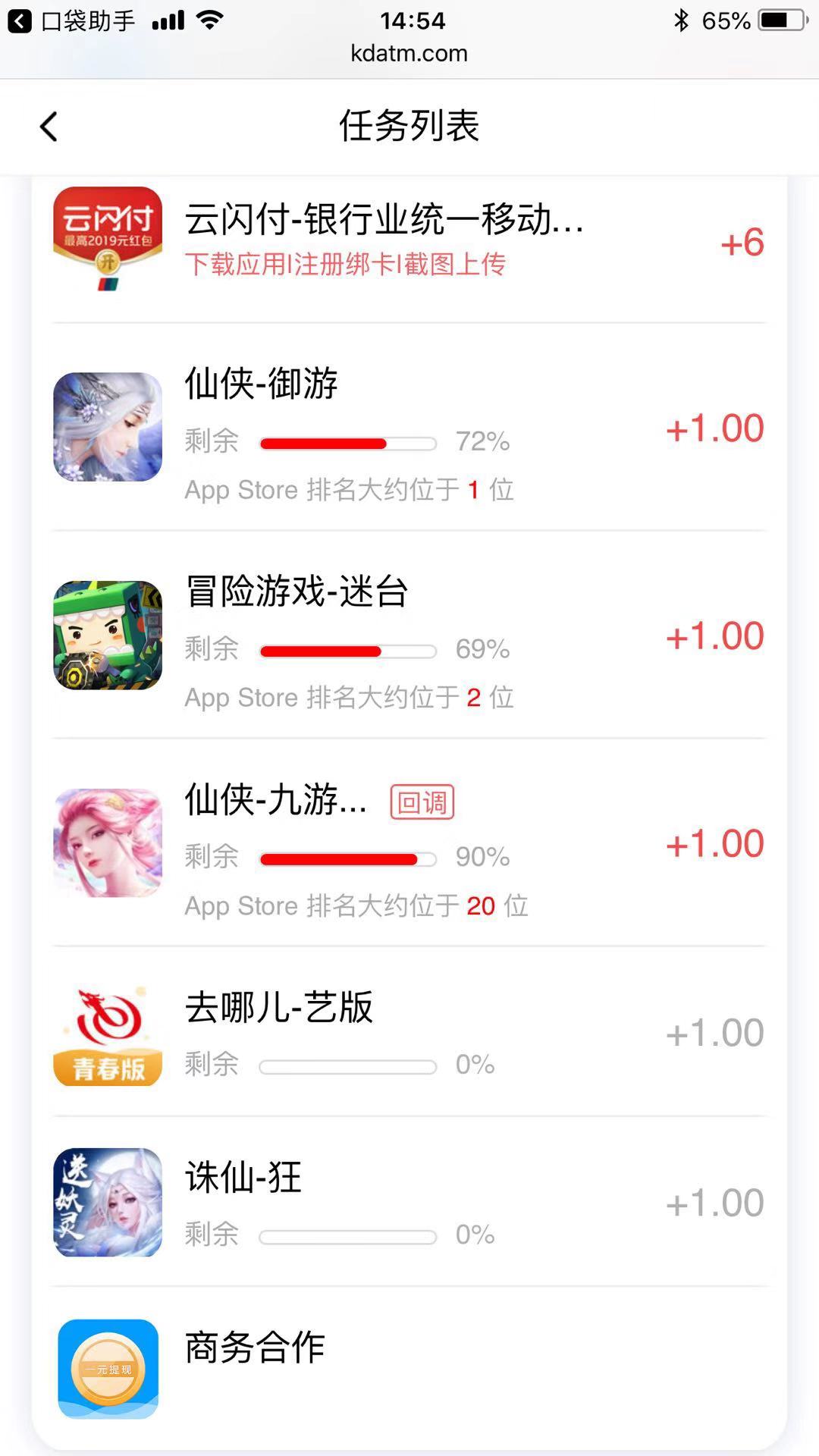Tap the 去哪儿-艺版 青春版 icon

[108, 1031]
